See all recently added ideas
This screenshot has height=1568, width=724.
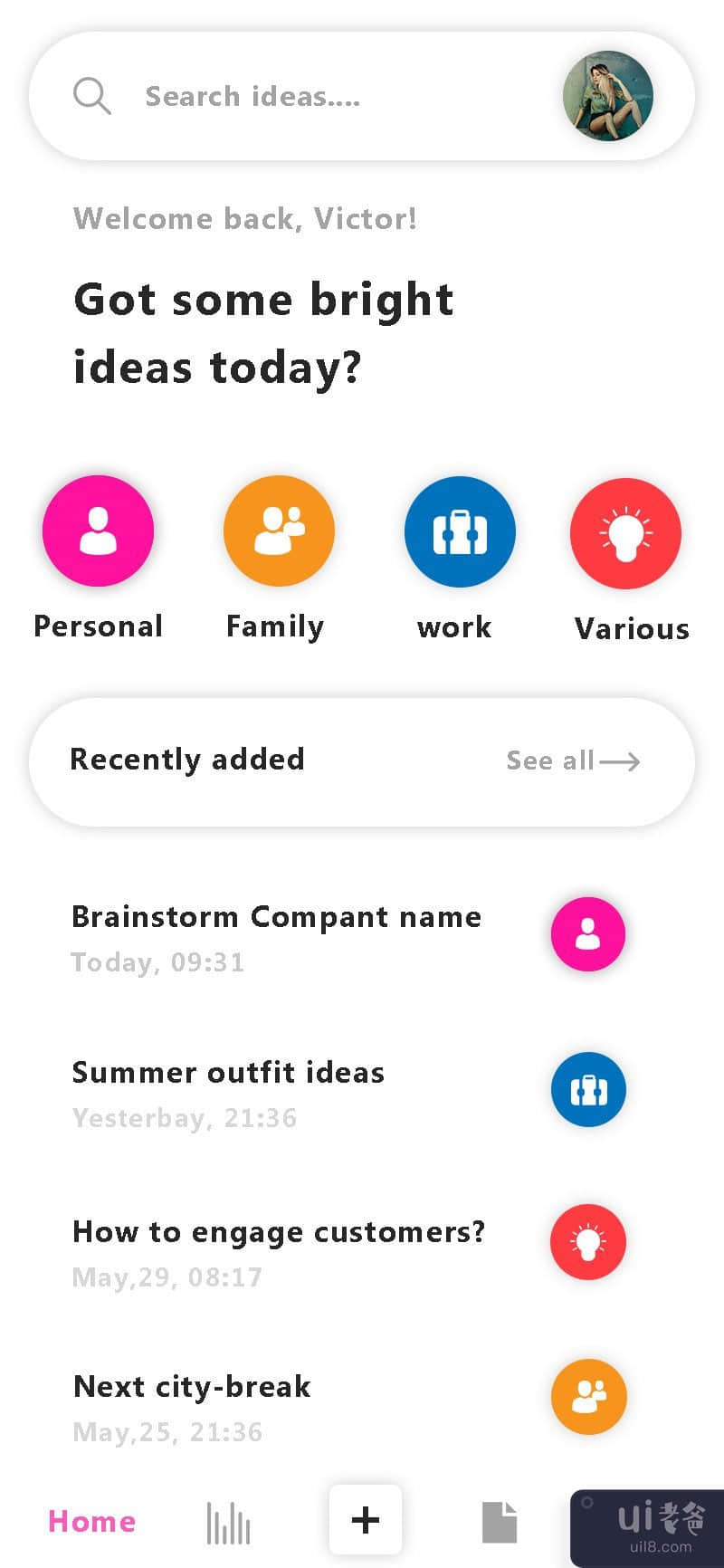tap(572, 761)
